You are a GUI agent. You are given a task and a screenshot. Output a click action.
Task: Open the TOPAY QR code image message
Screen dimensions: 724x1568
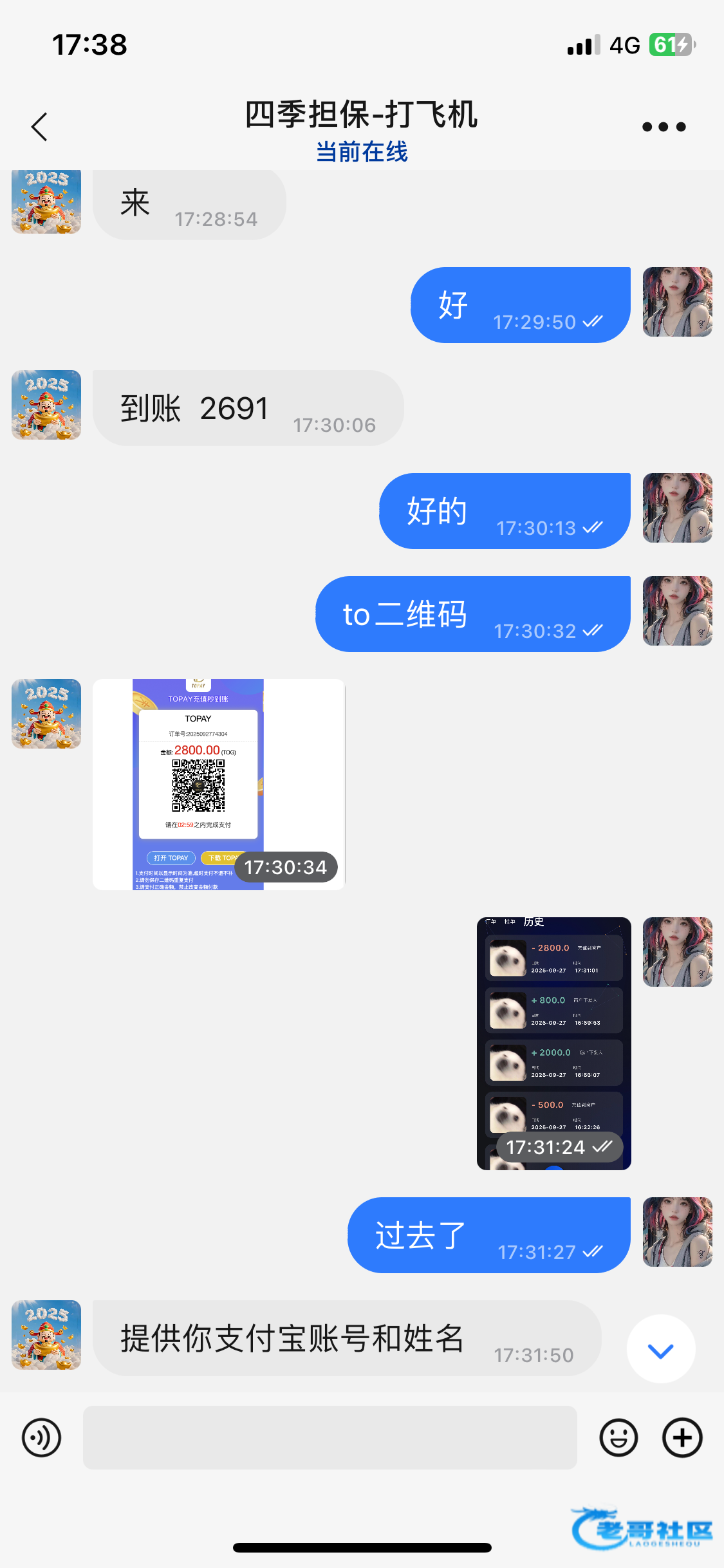[x=219, y=784]
